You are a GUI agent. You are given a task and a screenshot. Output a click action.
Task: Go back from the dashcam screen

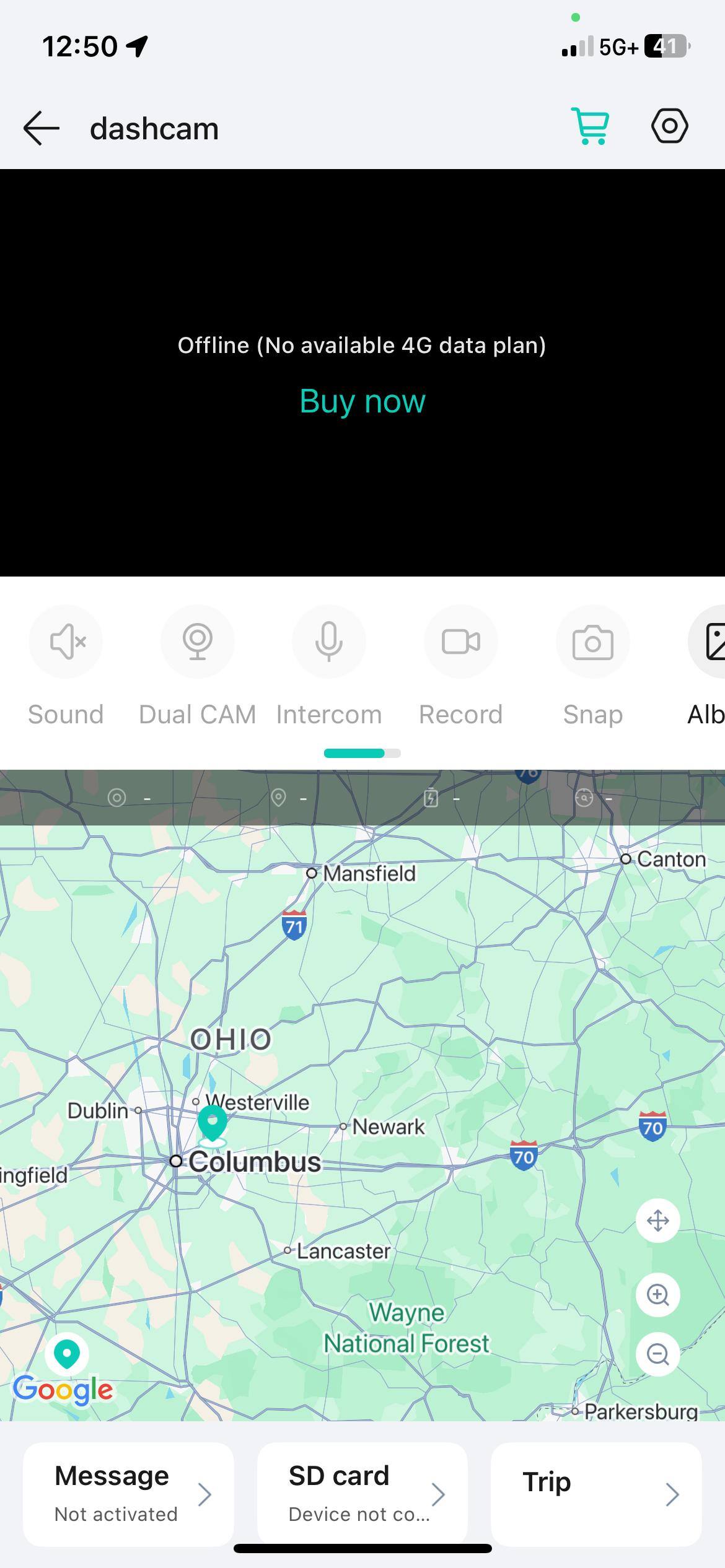click(x=42, y=128)
